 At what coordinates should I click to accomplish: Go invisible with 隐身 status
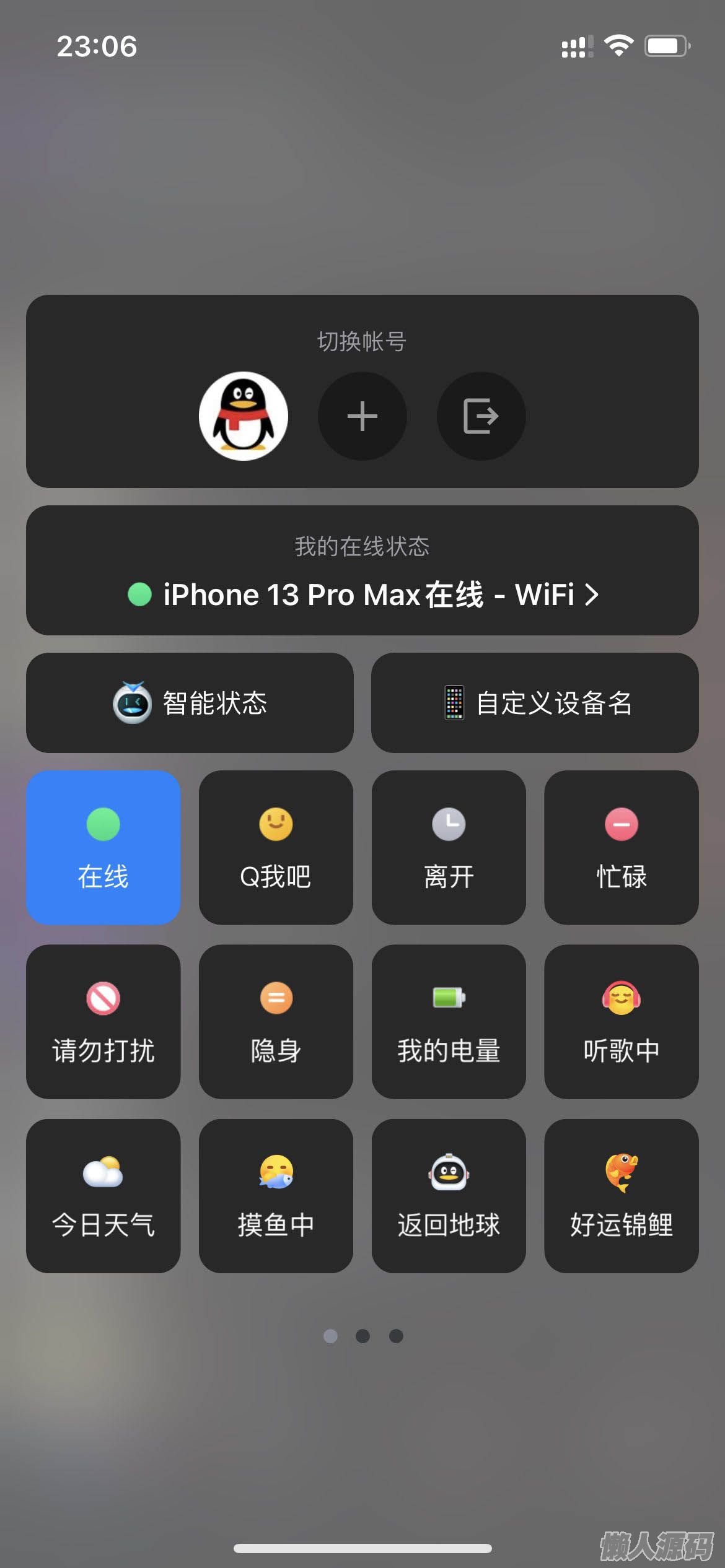(x=276, y=1021)
